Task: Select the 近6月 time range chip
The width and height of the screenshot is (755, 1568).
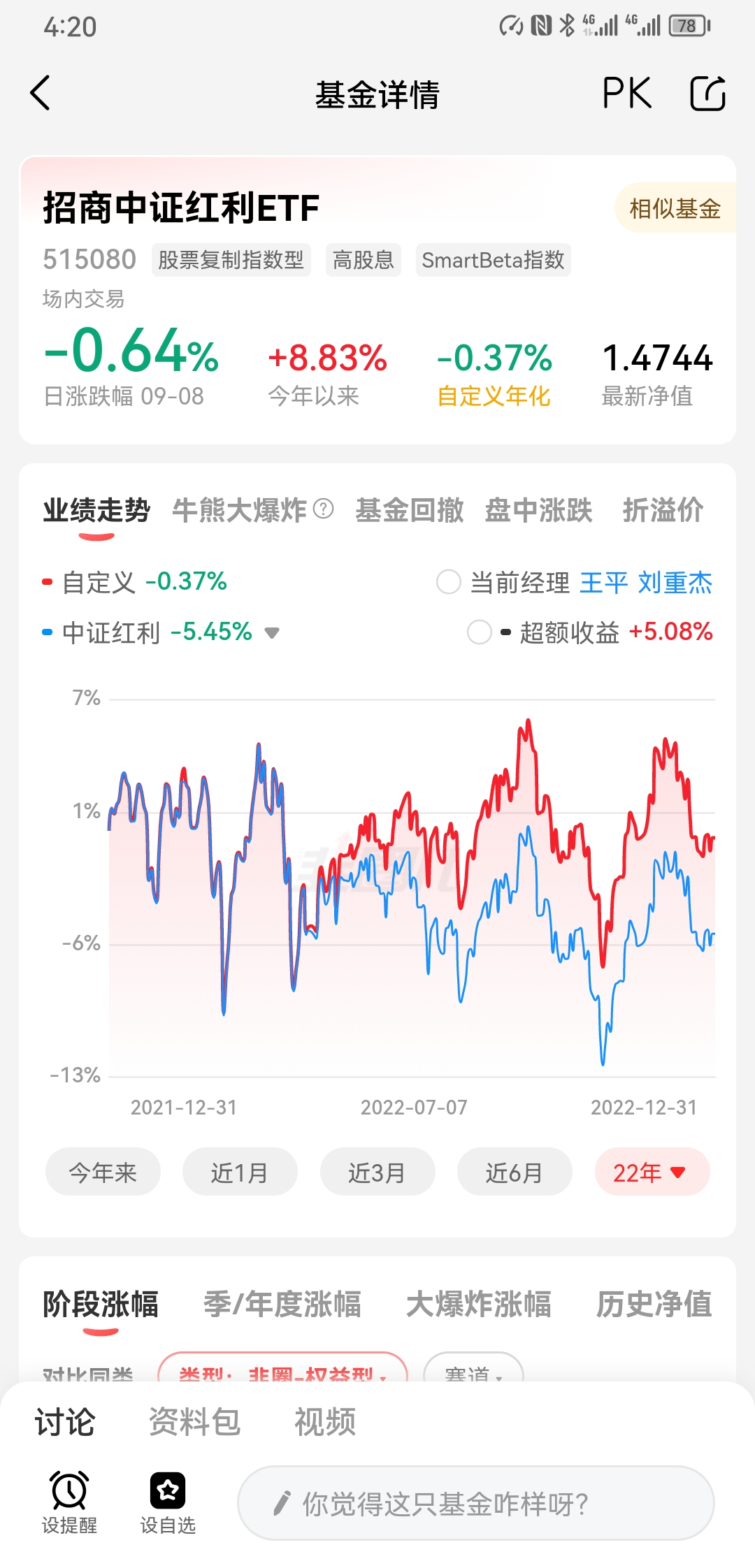Action: click(x=515, y=1172)
